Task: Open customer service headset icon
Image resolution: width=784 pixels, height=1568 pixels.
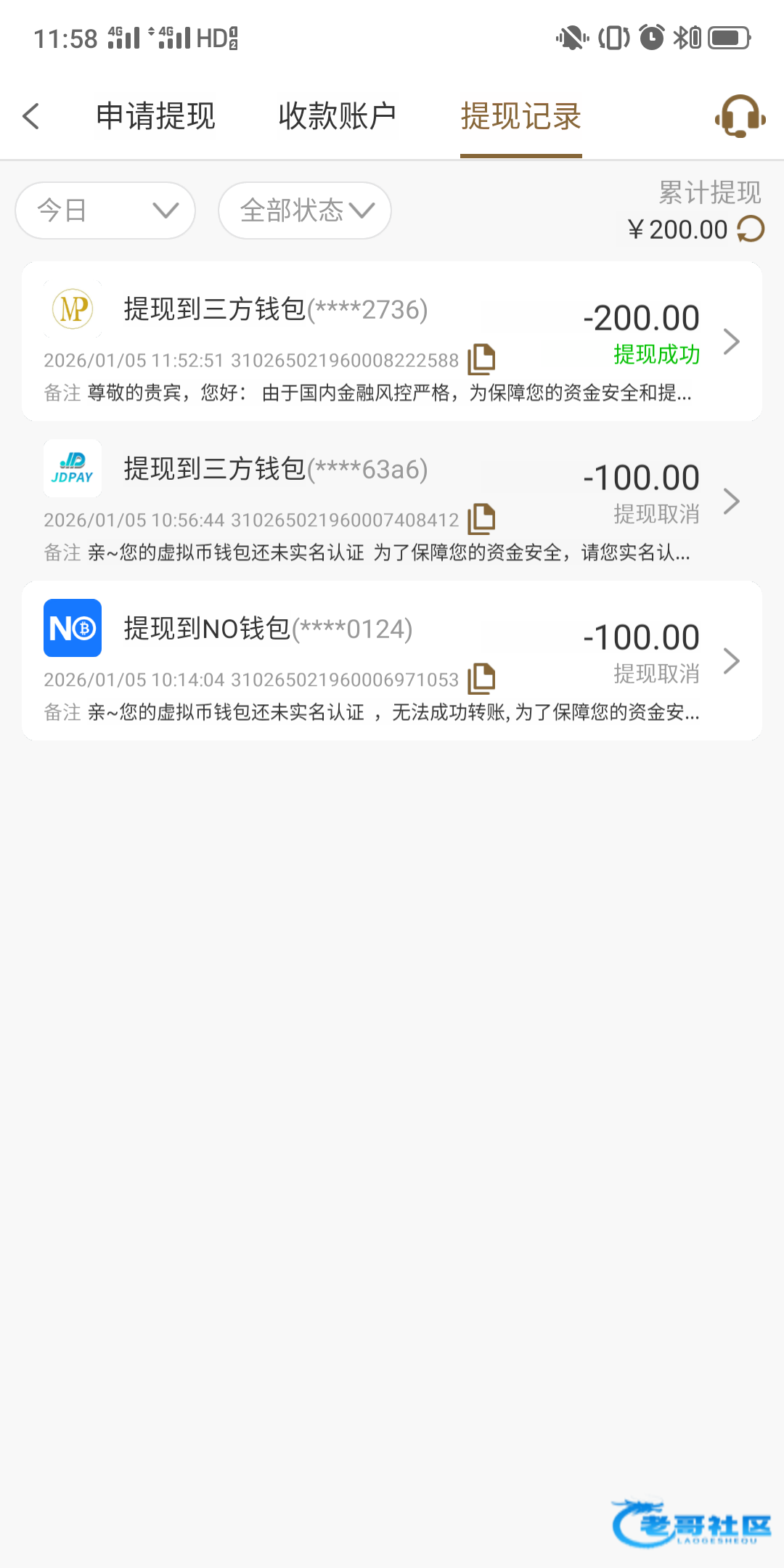Action: coord(740,116)
